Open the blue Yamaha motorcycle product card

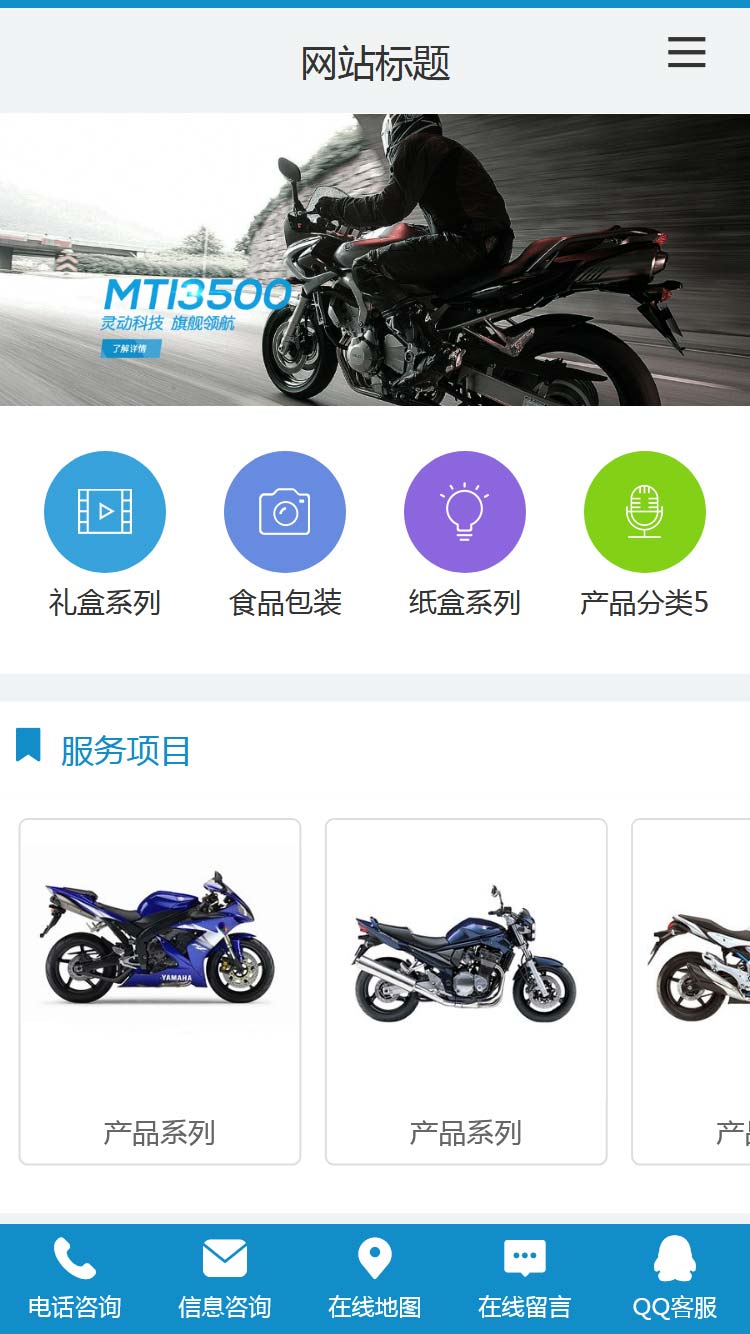(x=160, y=990)
